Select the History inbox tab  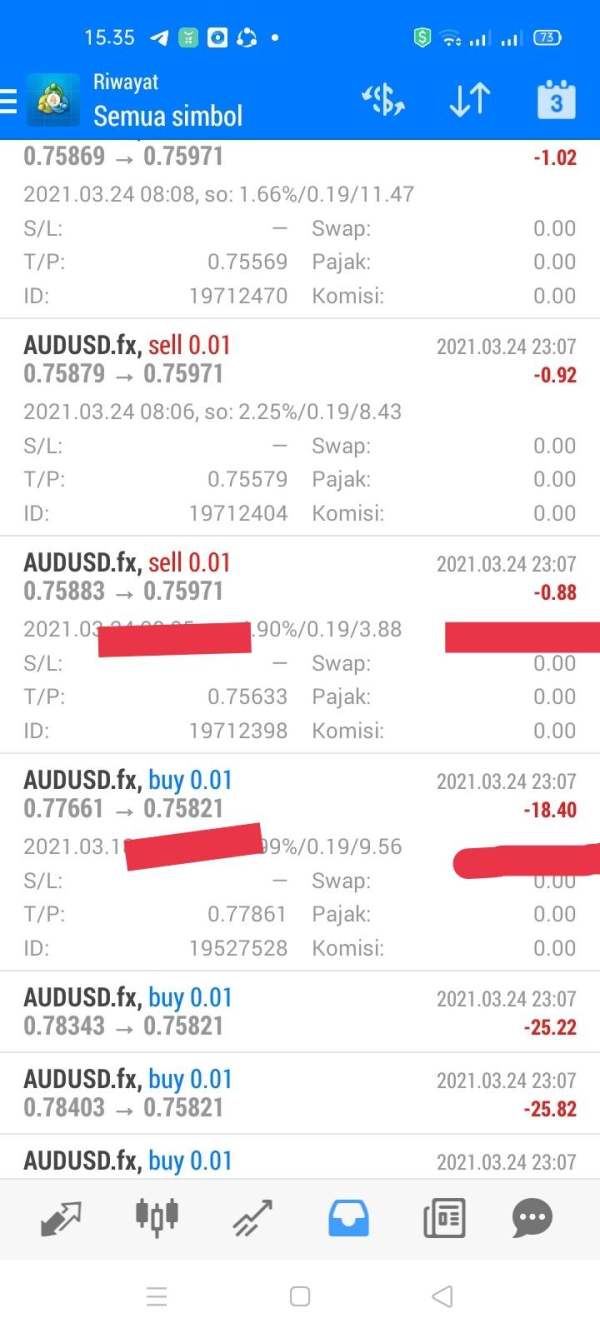[349, 1218]
